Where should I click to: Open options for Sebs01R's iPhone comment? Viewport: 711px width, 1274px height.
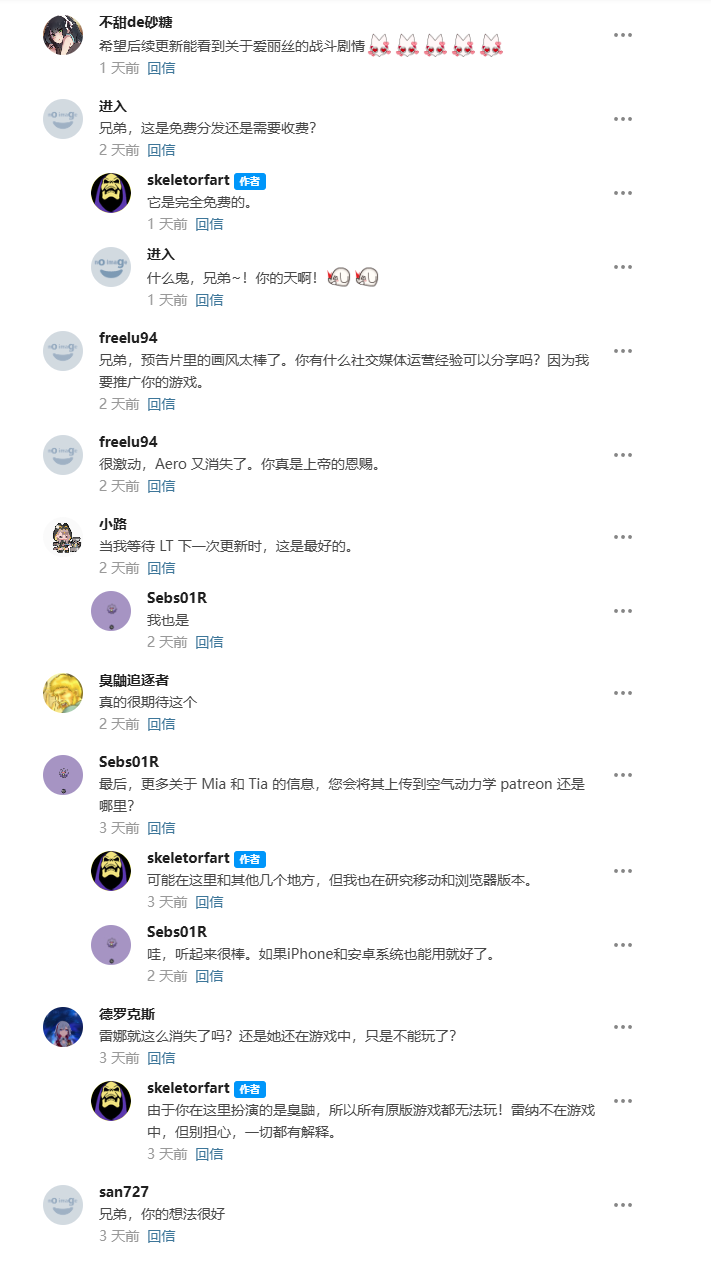point(623,945)
